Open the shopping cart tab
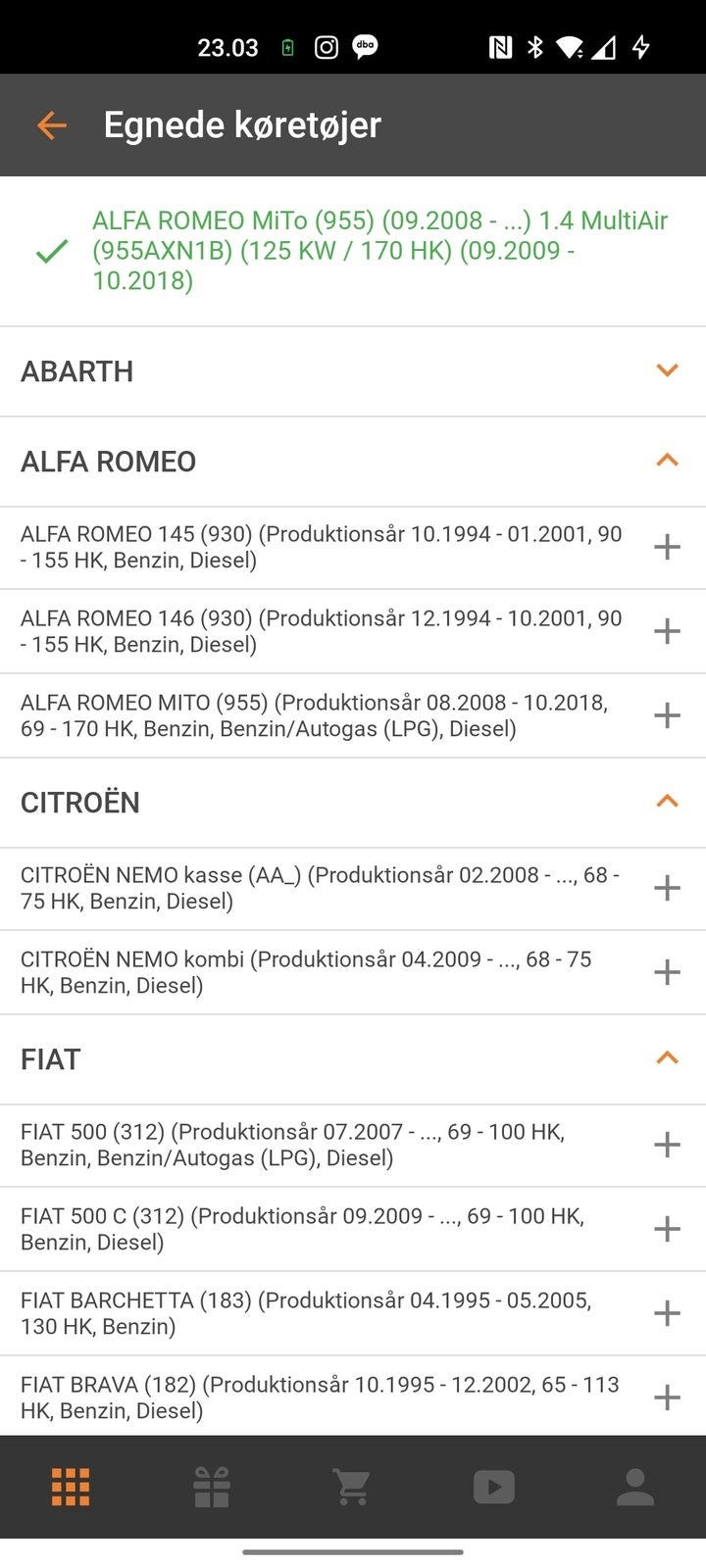 352,1487
